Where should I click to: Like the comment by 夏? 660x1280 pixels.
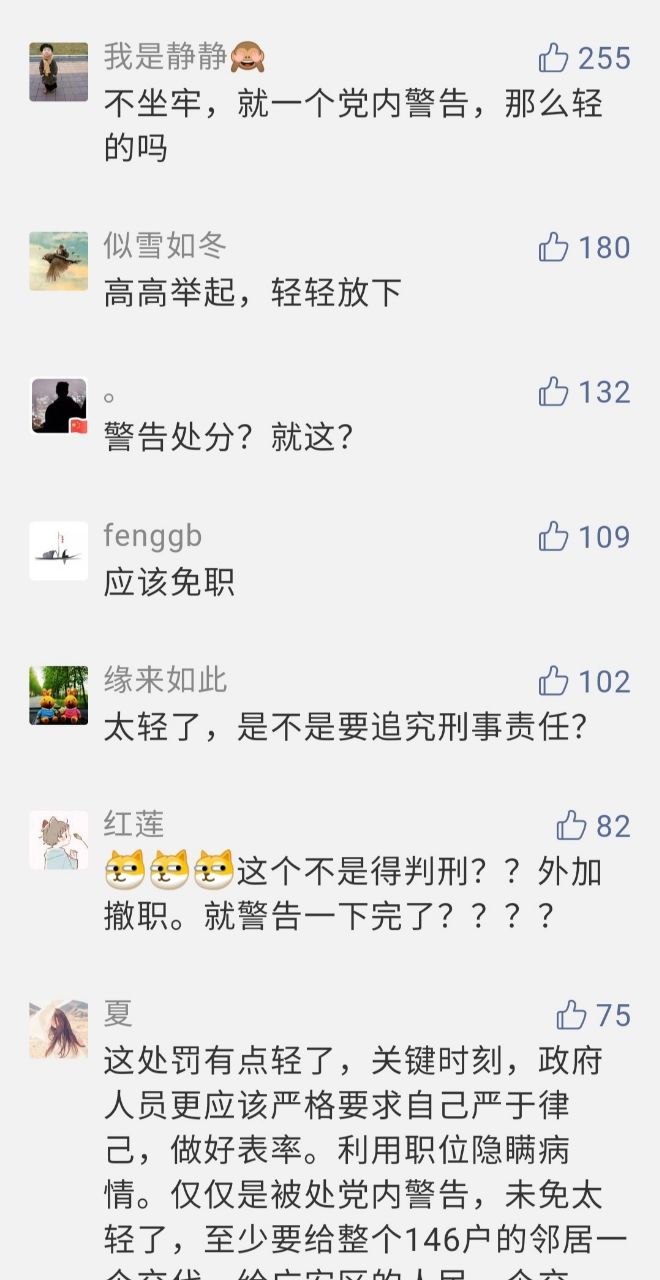(x=572, y=1016)
